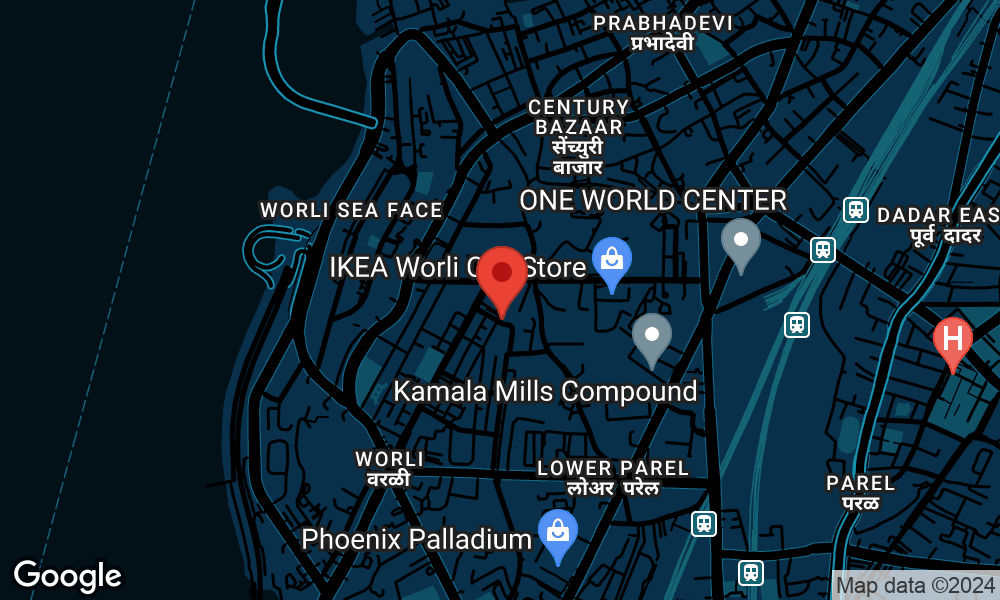The image size is (1000, 600).
Task: Tap the red location marker pin
Action: click(x=502, y=274)
